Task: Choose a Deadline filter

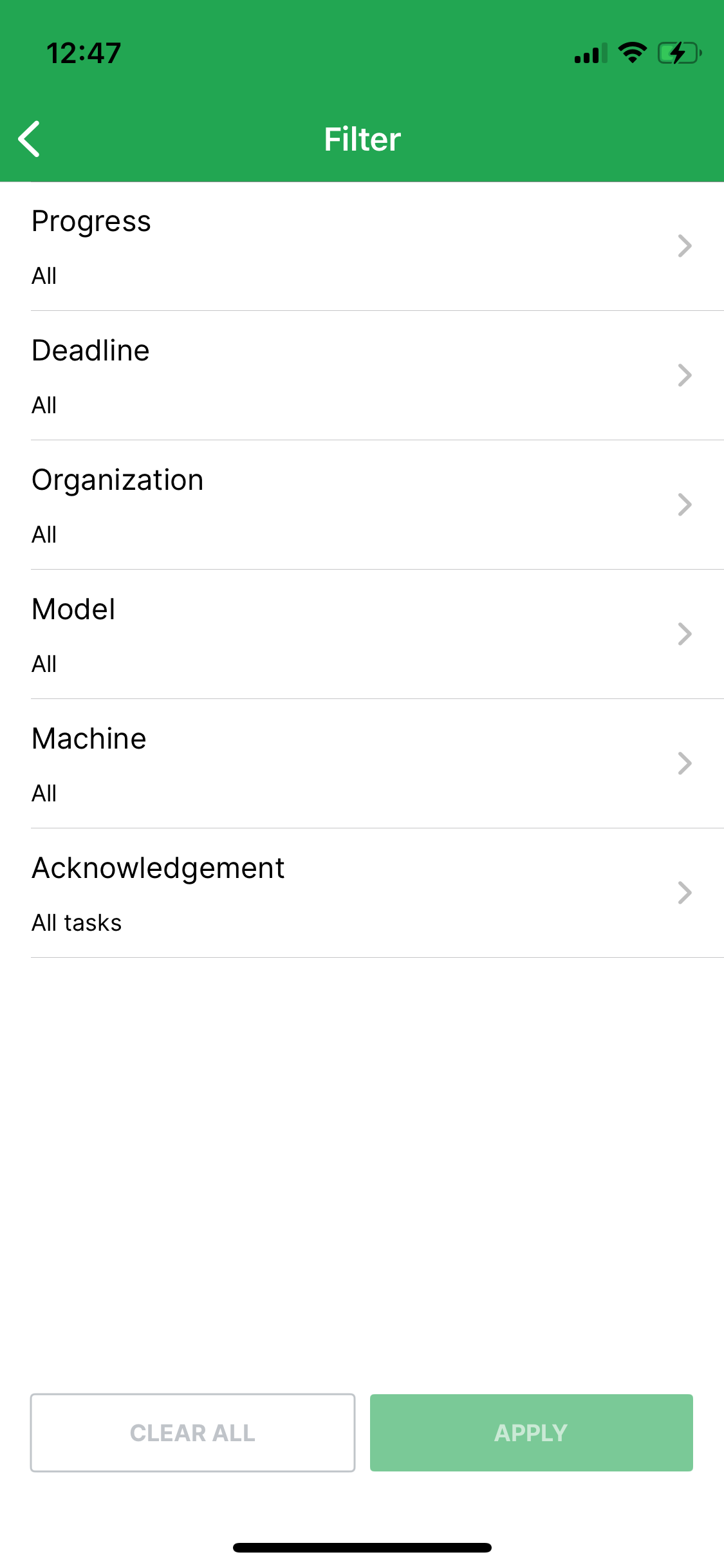Action: click(x=362, y=376)
